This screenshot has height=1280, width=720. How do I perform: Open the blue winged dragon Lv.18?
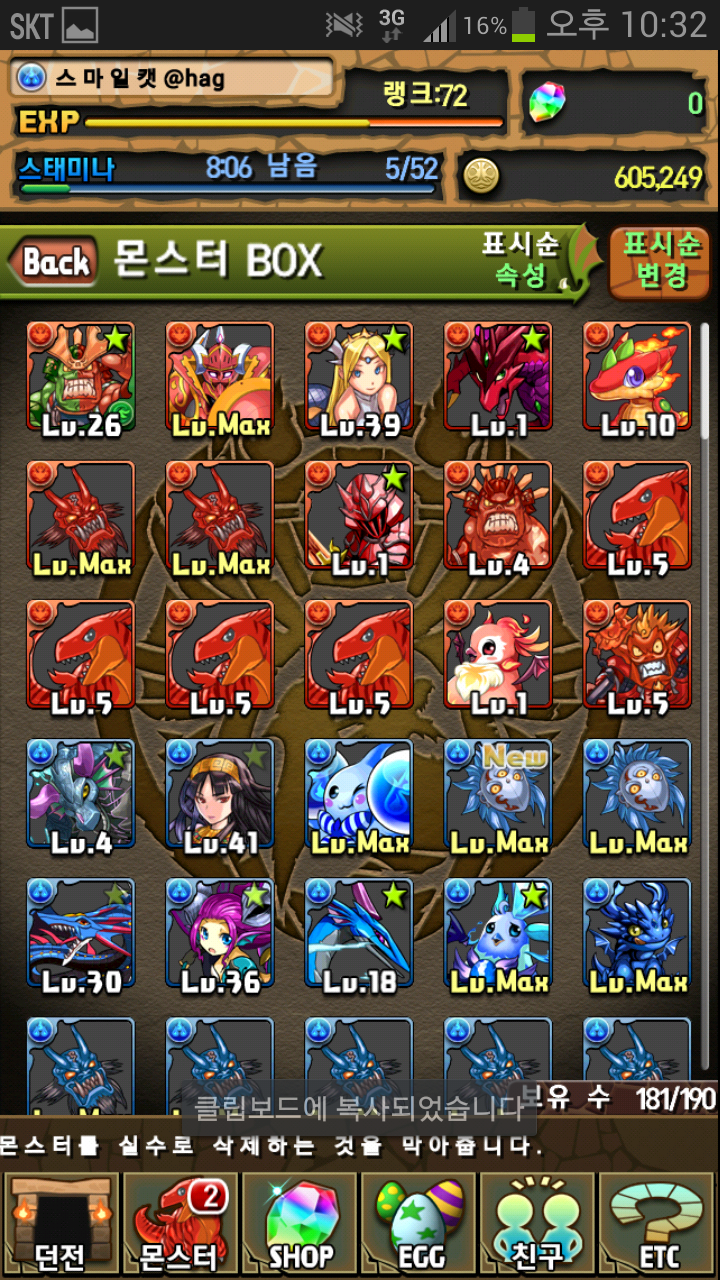pyautogui.click(x=359, y=934)
